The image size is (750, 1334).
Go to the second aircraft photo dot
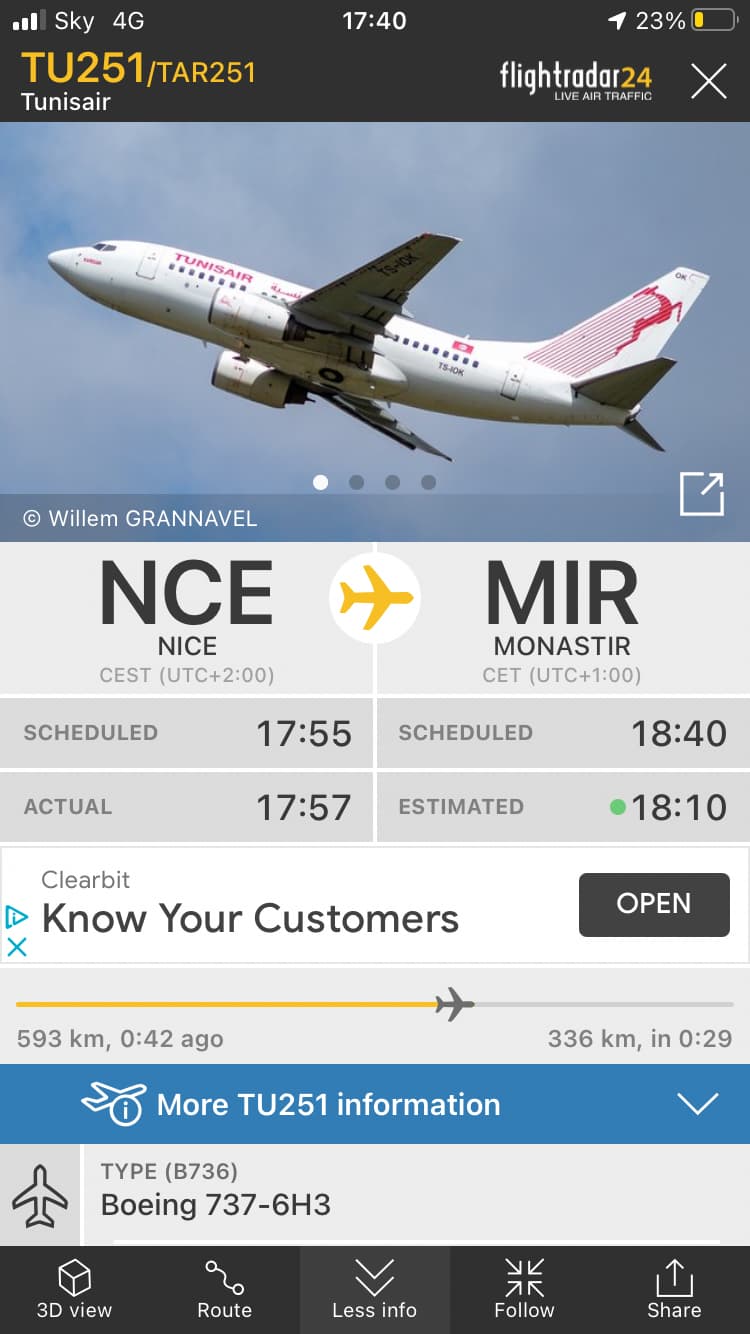[x=356, y=482]
